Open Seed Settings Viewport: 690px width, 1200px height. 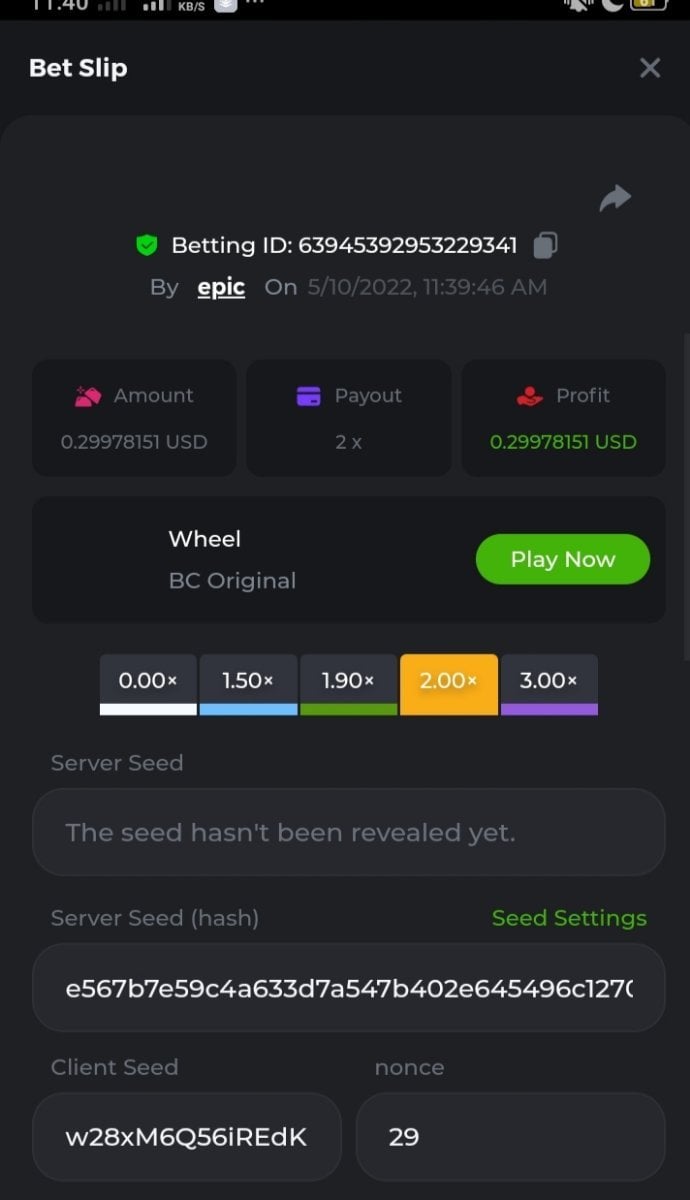tap(569, 918)
